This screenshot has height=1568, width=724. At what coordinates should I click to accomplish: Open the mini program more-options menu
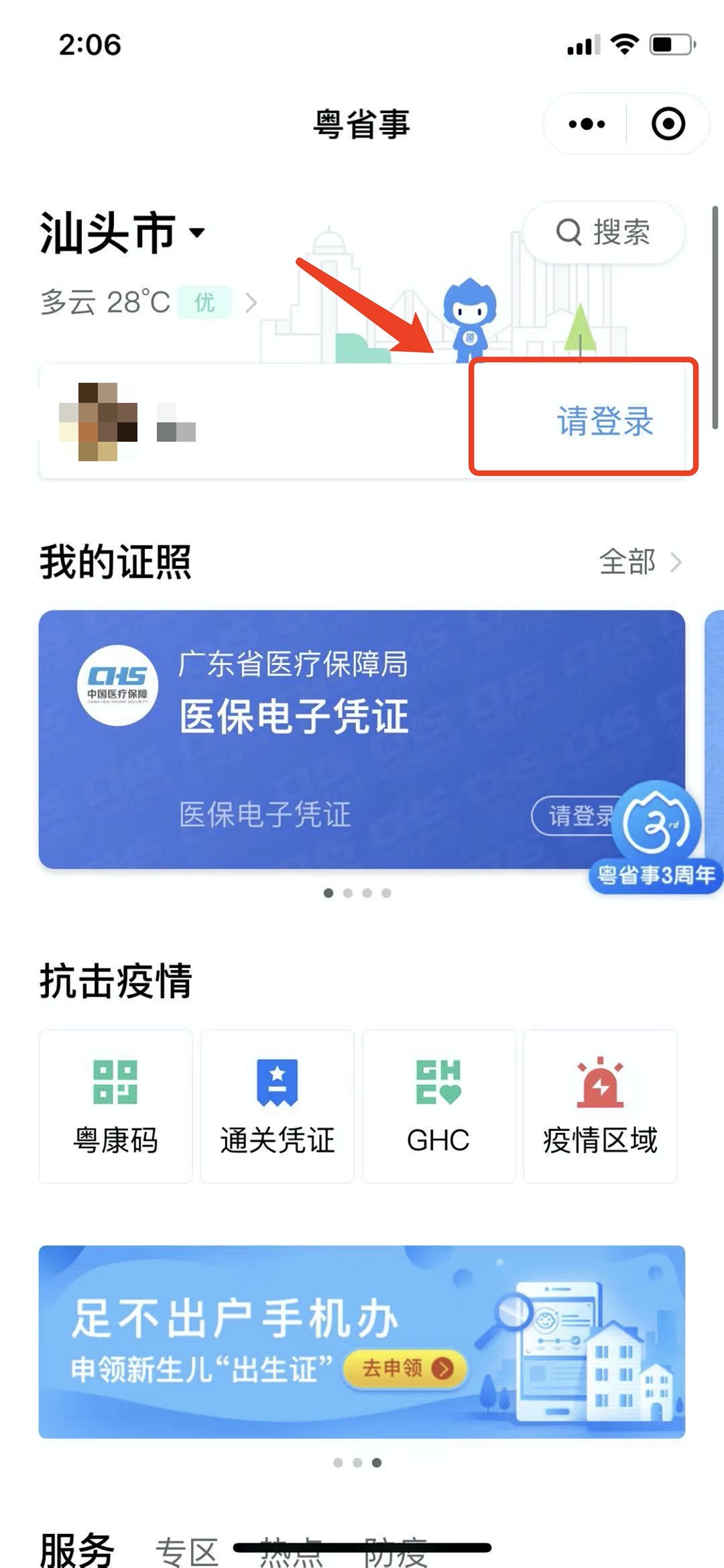[586, 124]
